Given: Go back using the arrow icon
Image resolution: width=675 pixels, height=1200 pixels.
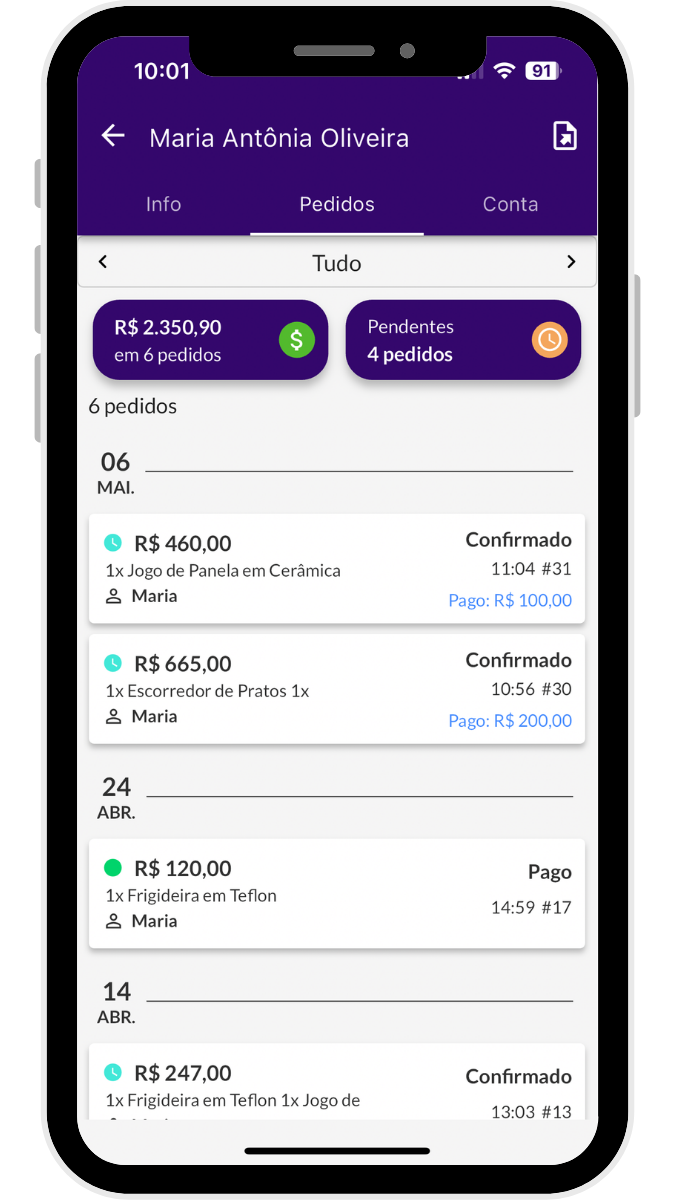Looking at the screenshot, I should (x=113, y=137).
